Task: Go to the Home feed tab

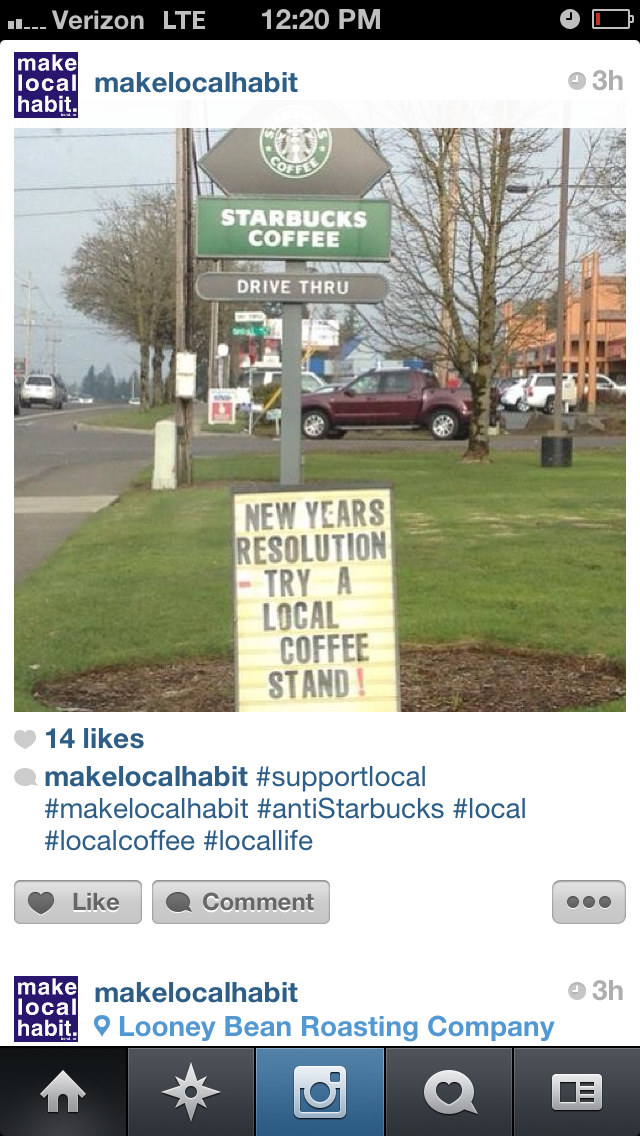Action: (x=64, y=1092)
